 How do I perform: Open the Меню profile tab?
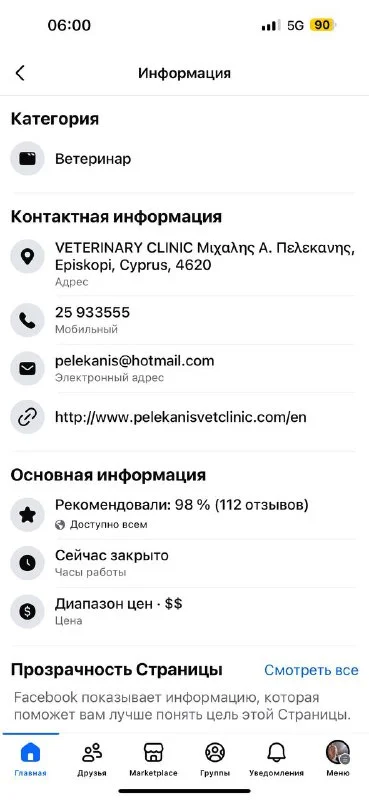click(338, 759)
